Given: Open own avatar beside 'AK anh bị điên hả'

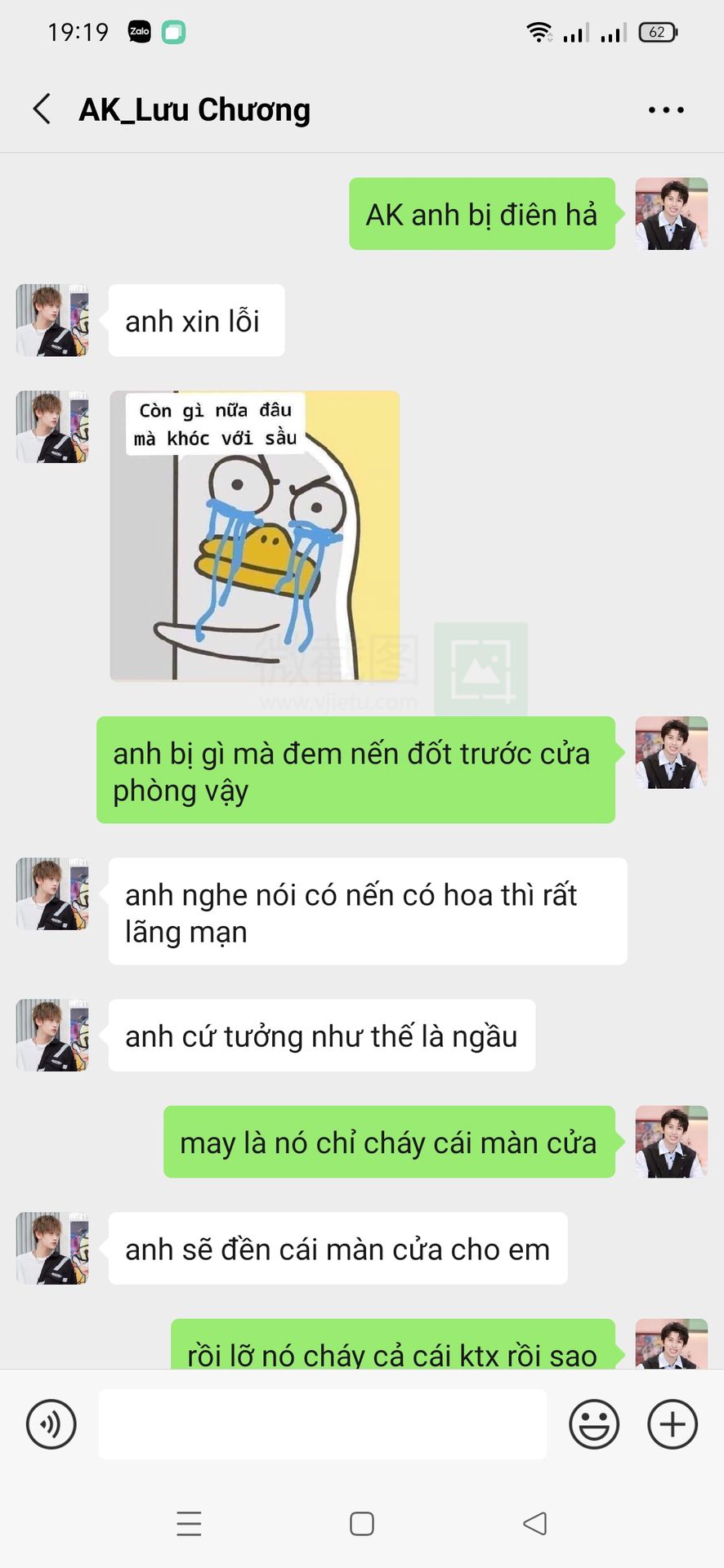Looking at the screenshot, I should coord(672,214).
